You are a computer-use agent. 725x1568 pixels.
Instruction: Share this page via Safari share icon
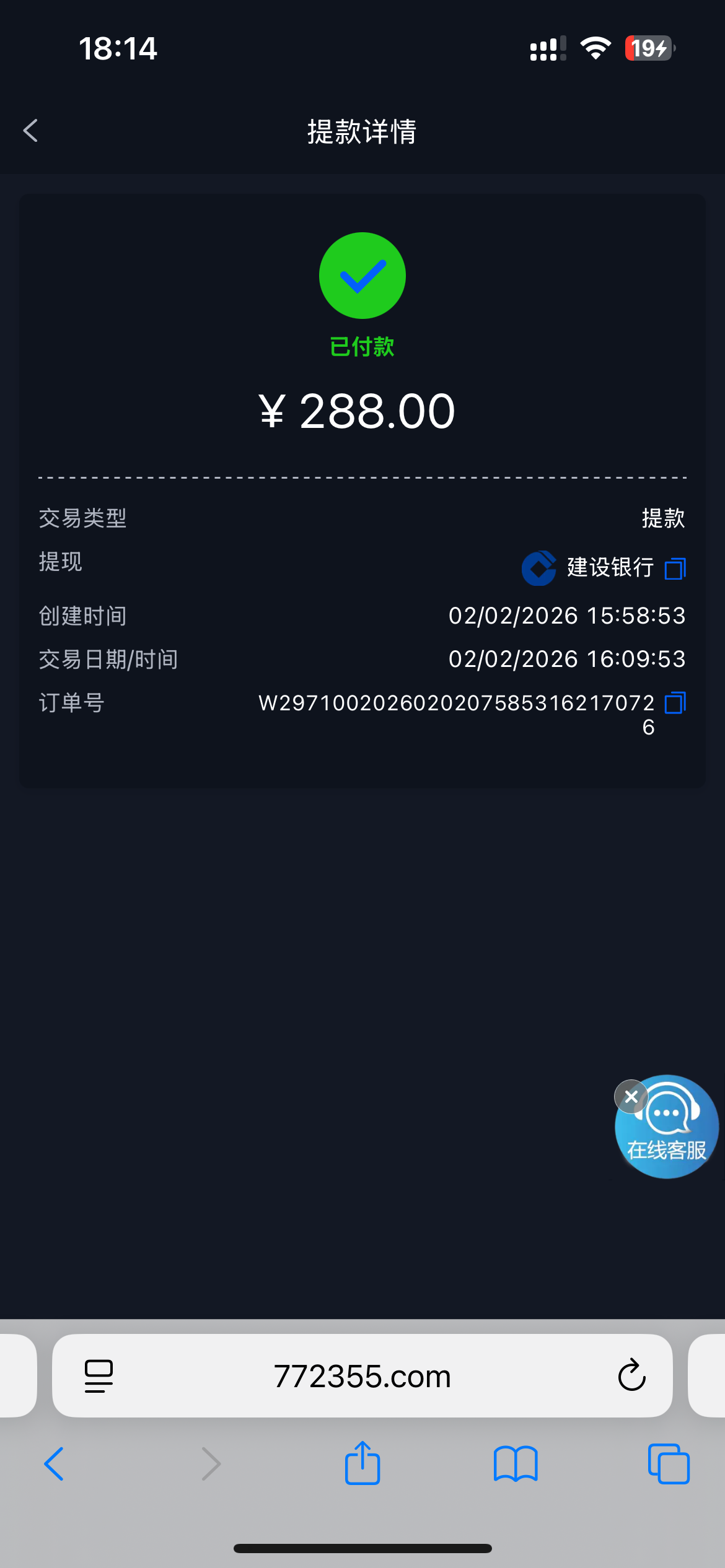coord(362,1463)
